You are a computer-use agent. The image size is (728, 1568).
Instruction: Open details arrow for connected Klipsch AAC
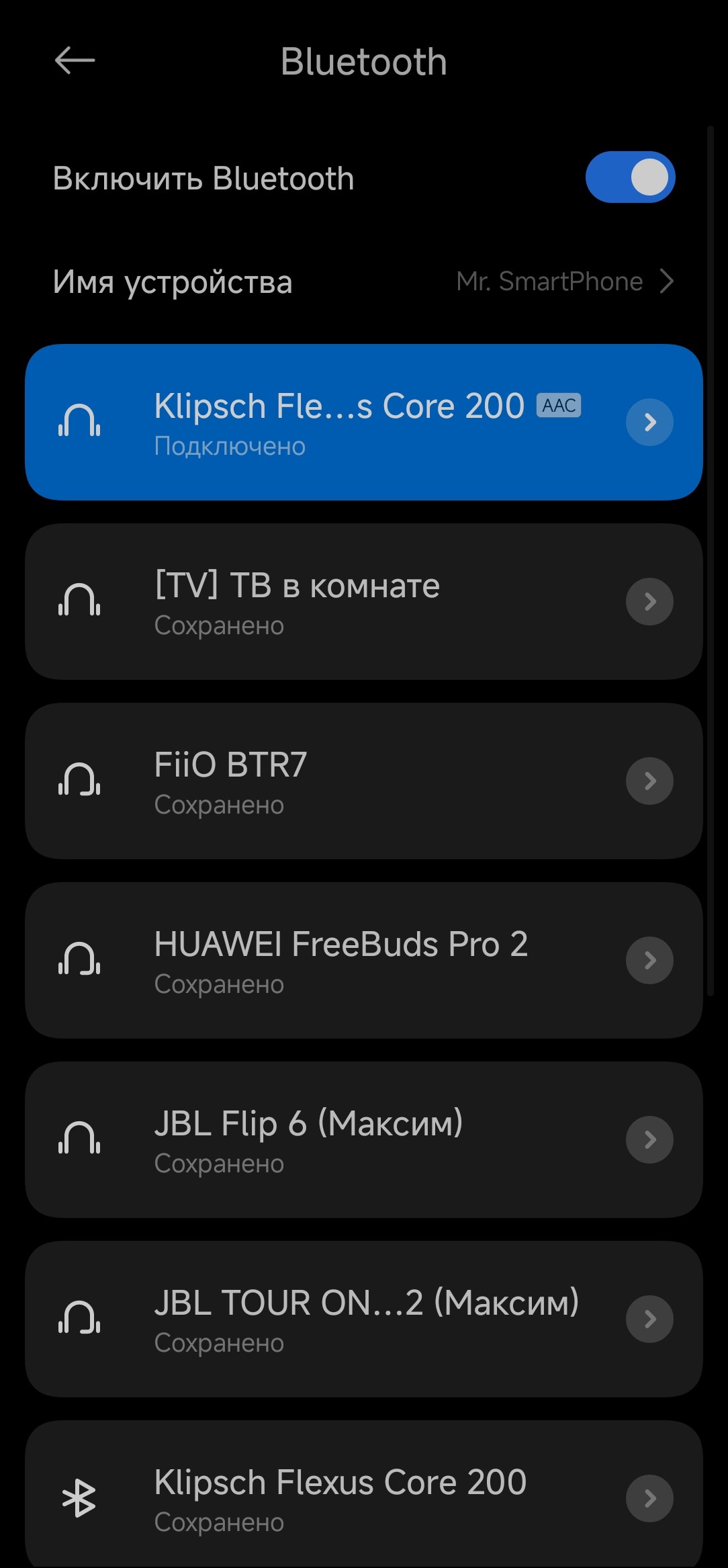point(649,422)
